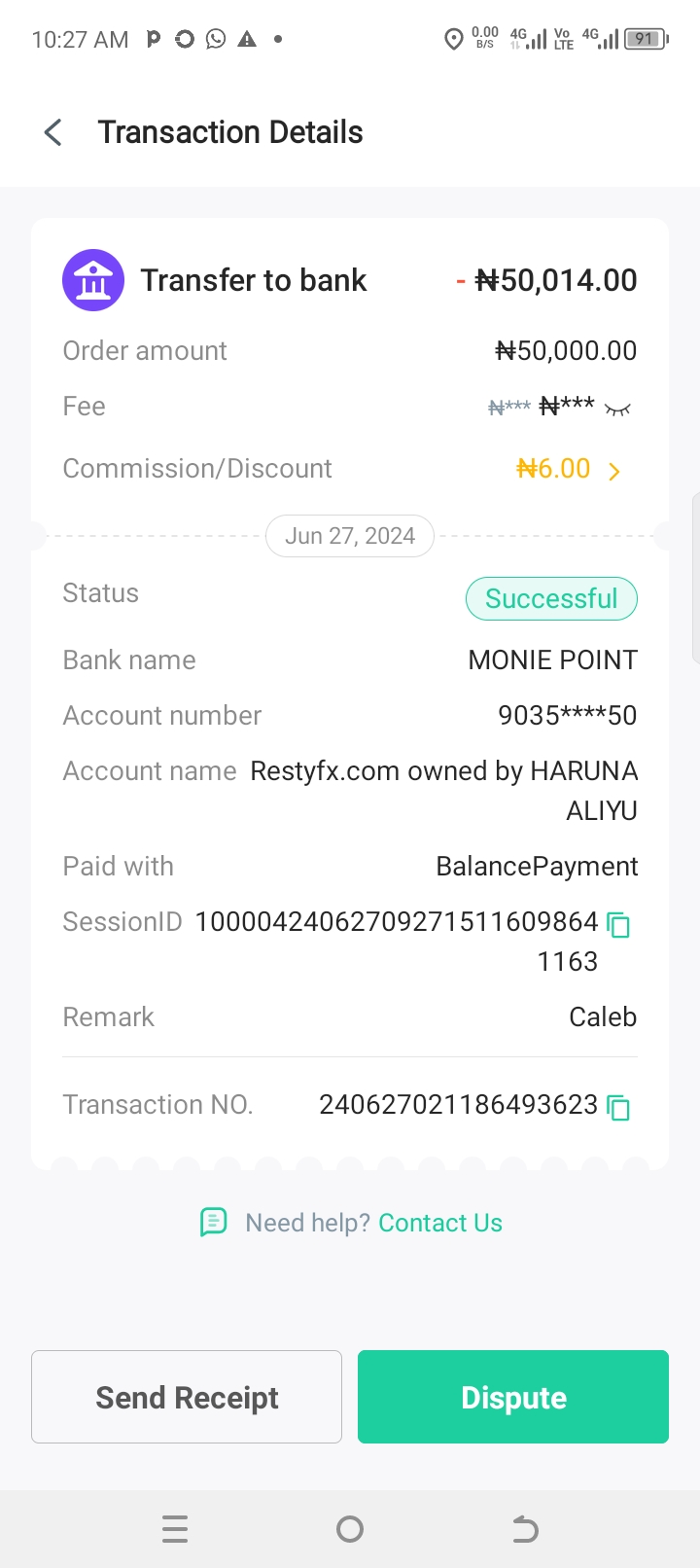Tap the Contact Us link
Viewport: 700px width, 1568px height.
pyautogui.click(x=440, y=1223)
